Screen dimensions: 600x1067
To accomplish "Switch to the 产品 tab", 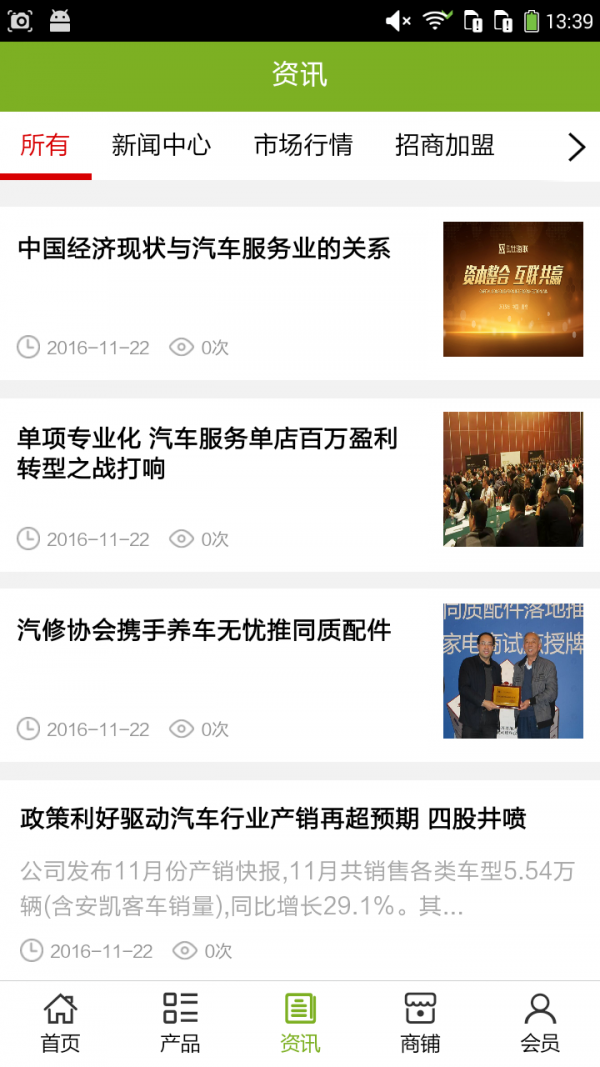I will pyautogui.click(x=180, y=1023).
